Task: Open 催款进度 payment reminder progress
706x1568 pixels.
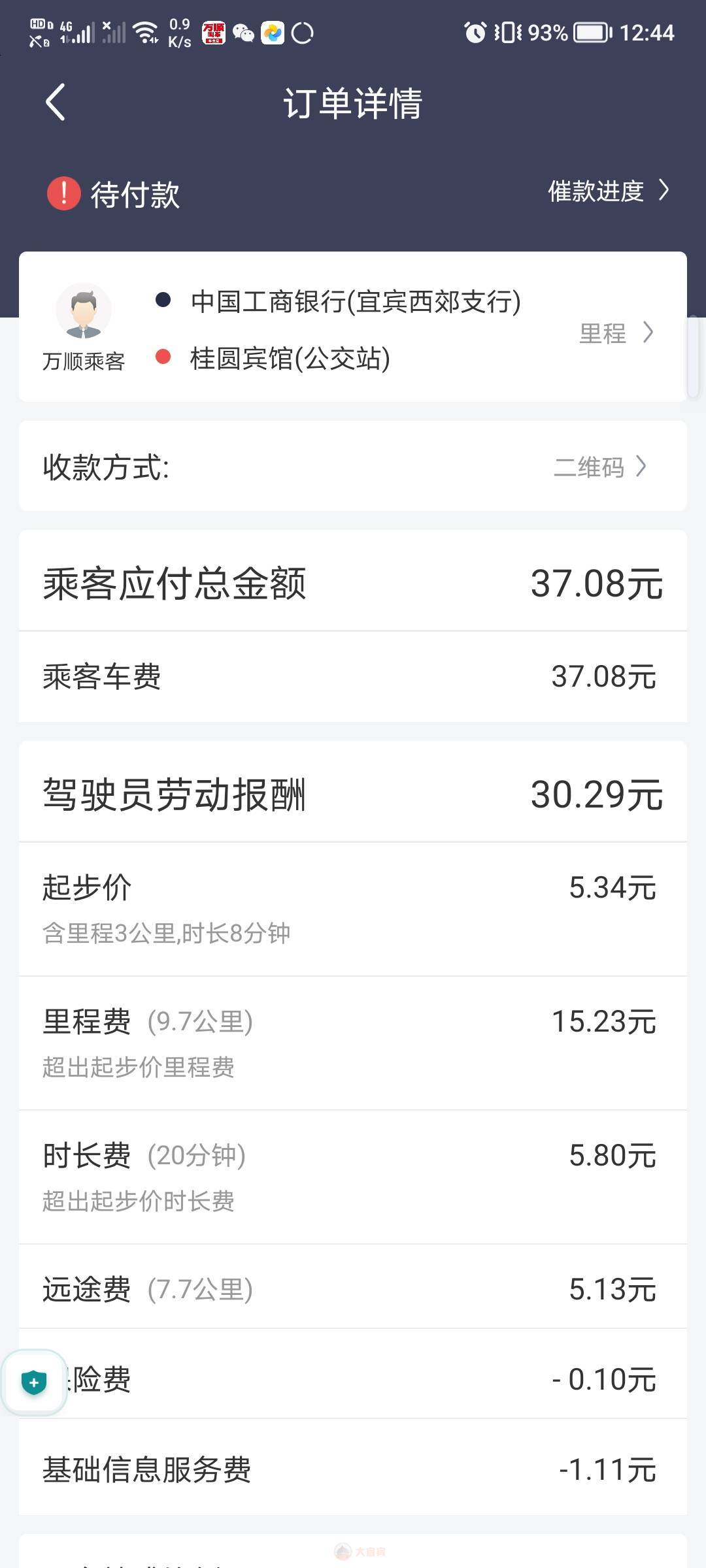Action: tap(609, 191)
